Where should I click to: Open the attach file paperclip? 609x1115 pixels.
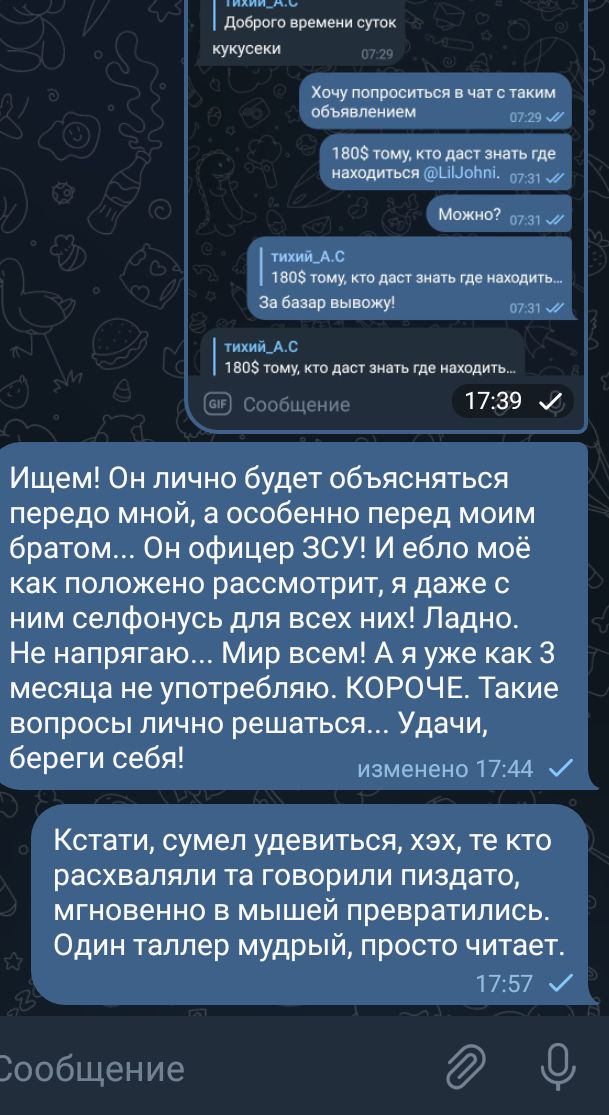click(466, 1067)
